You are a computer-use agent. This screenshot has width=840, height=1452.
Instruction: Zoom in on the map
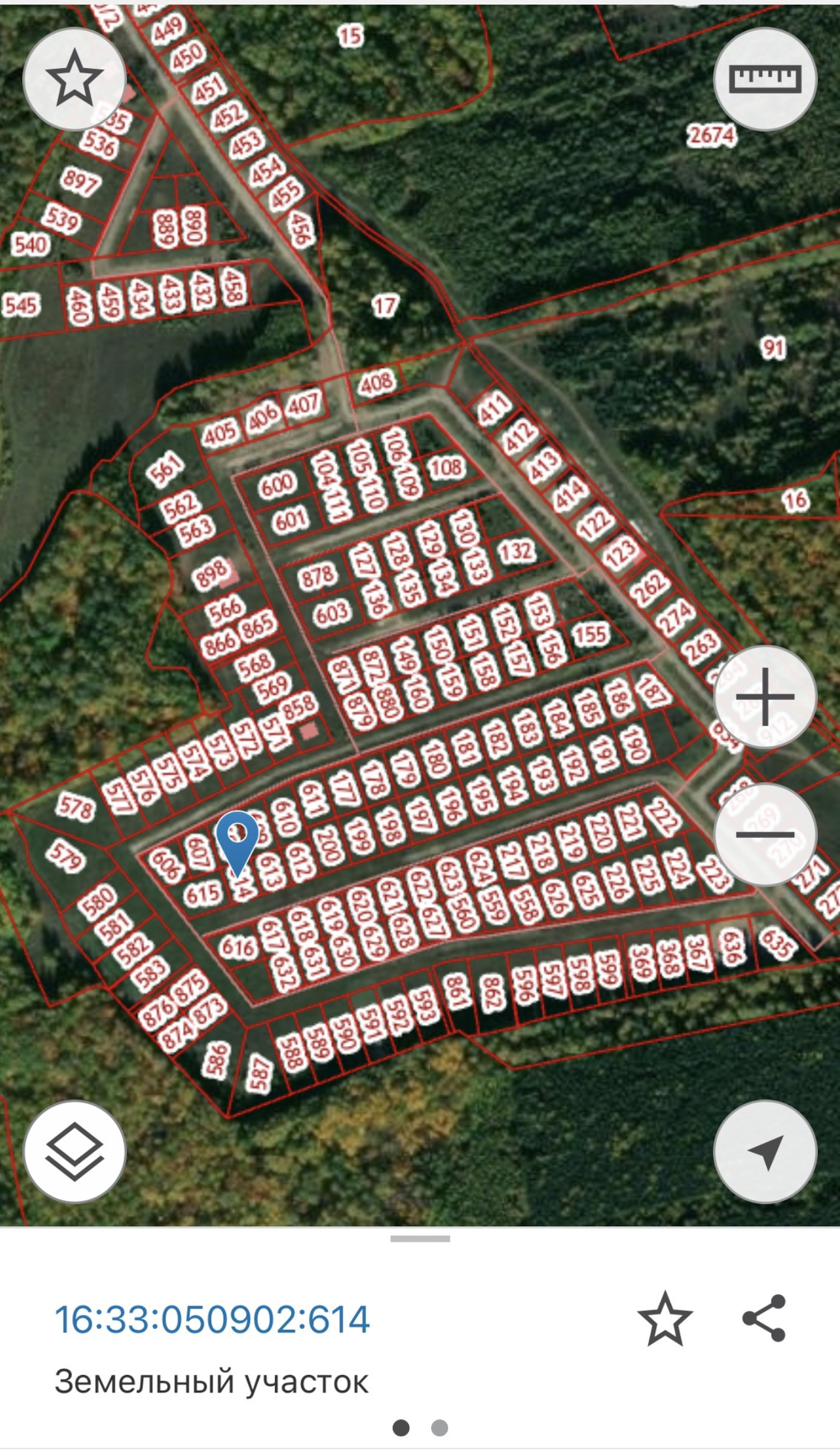coord(765,696)
